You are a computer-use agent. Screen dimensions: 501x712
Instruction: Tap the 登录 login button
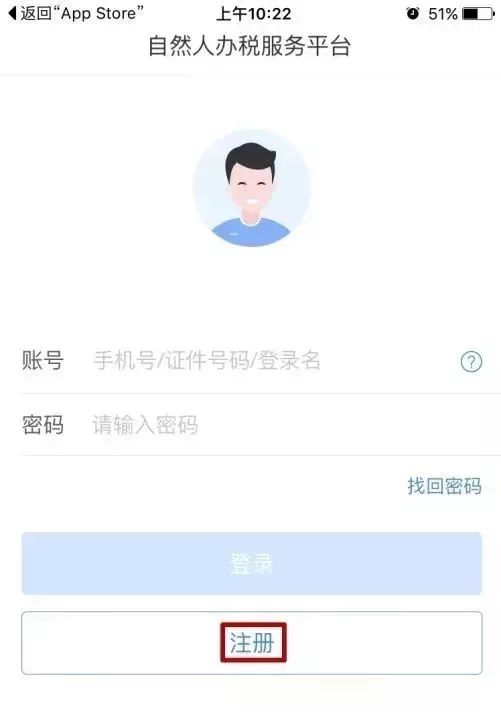click(252, 564)
